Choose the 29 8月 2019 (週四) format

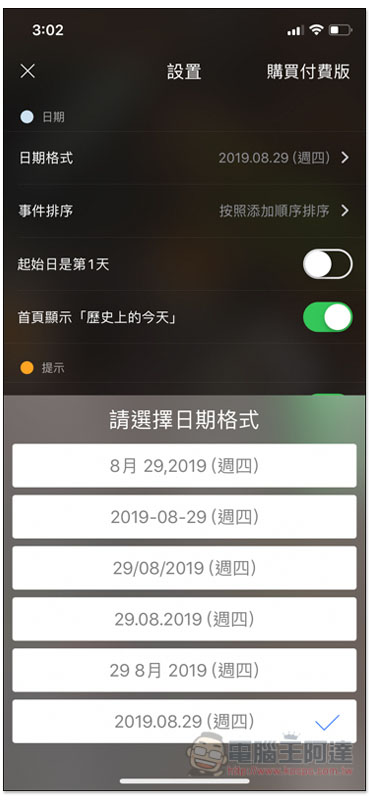click(184, 670)
